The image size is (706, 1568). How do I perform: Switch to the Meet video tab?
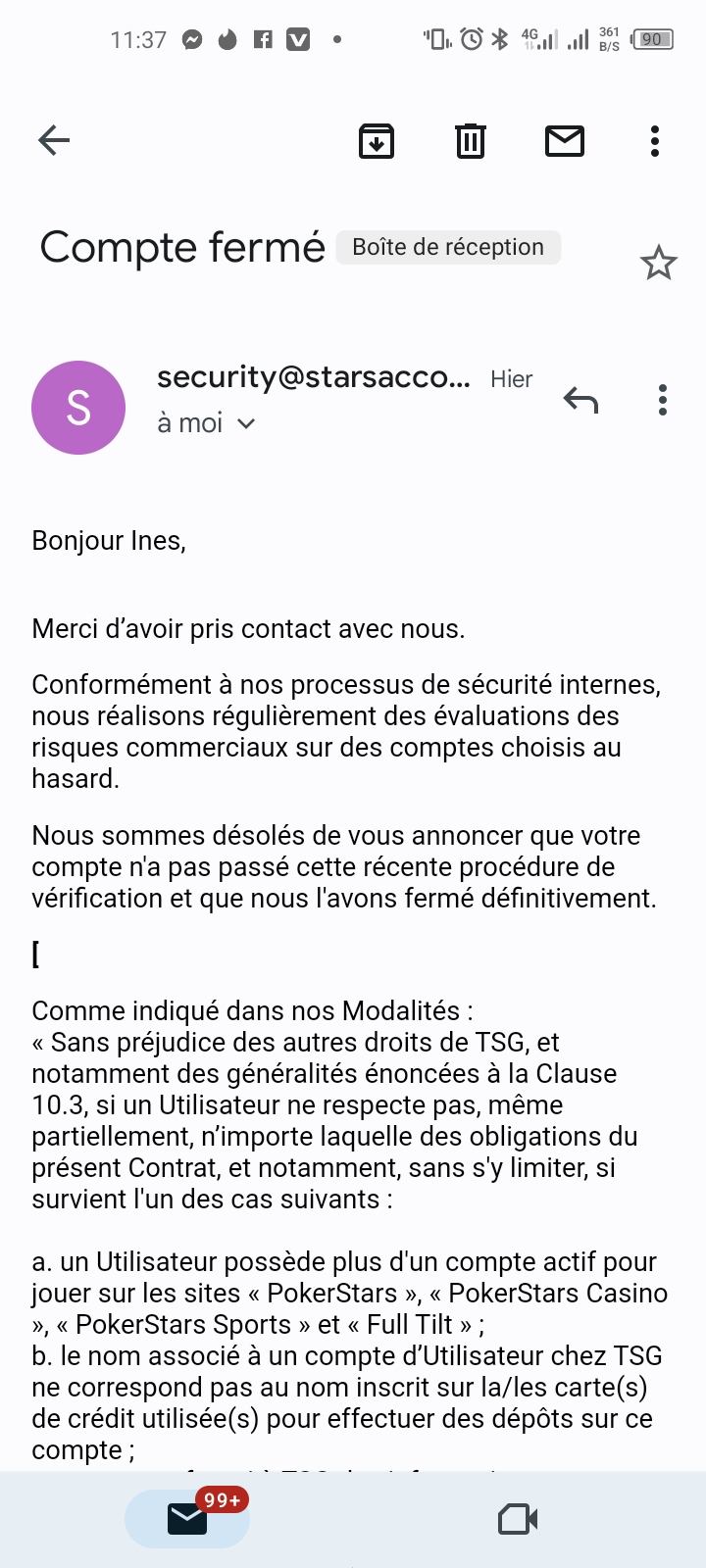pos(517,1519)
